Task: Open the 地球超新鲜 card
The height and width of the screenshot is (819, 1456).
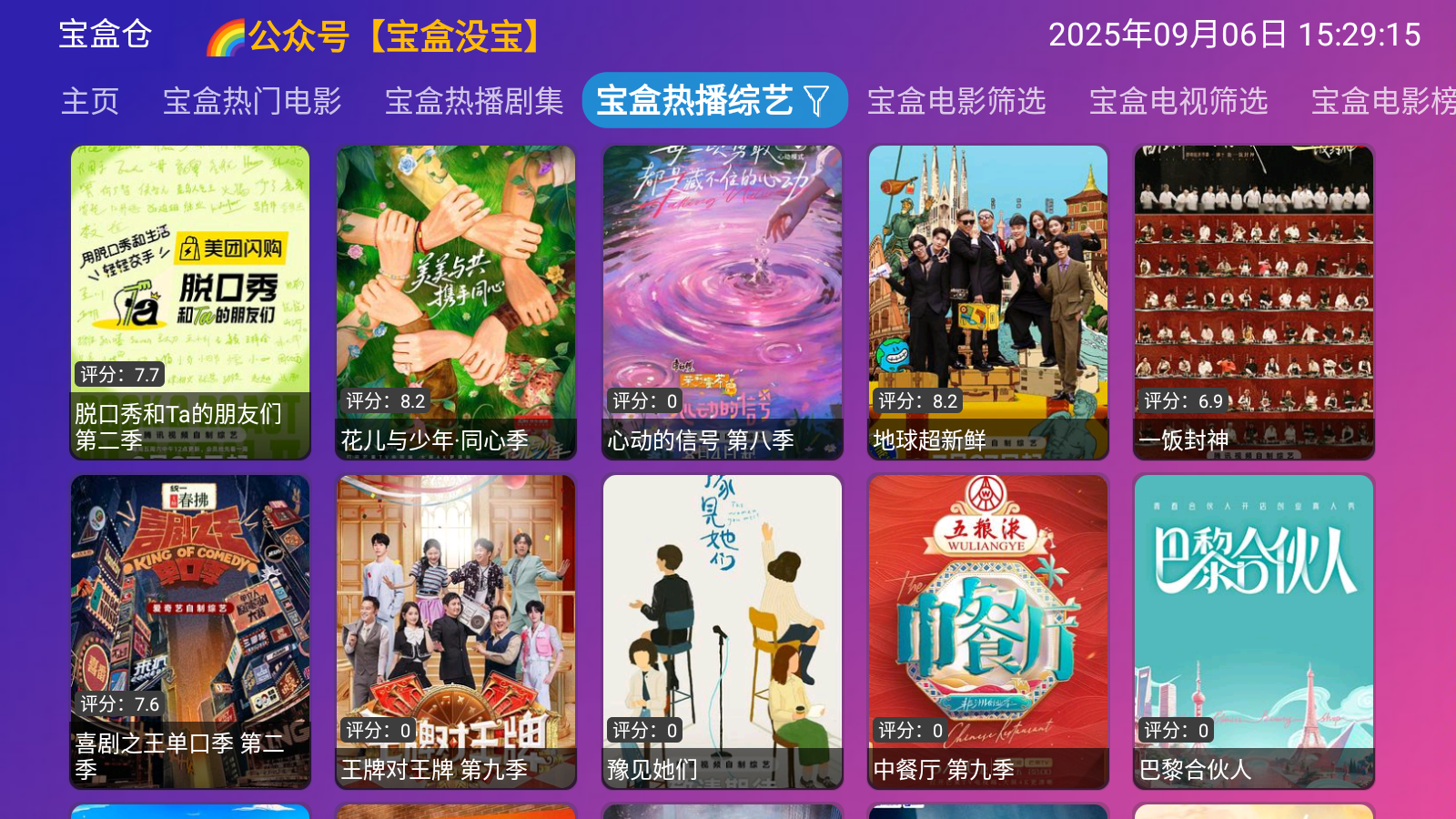Action: click(x=988, y=302)
